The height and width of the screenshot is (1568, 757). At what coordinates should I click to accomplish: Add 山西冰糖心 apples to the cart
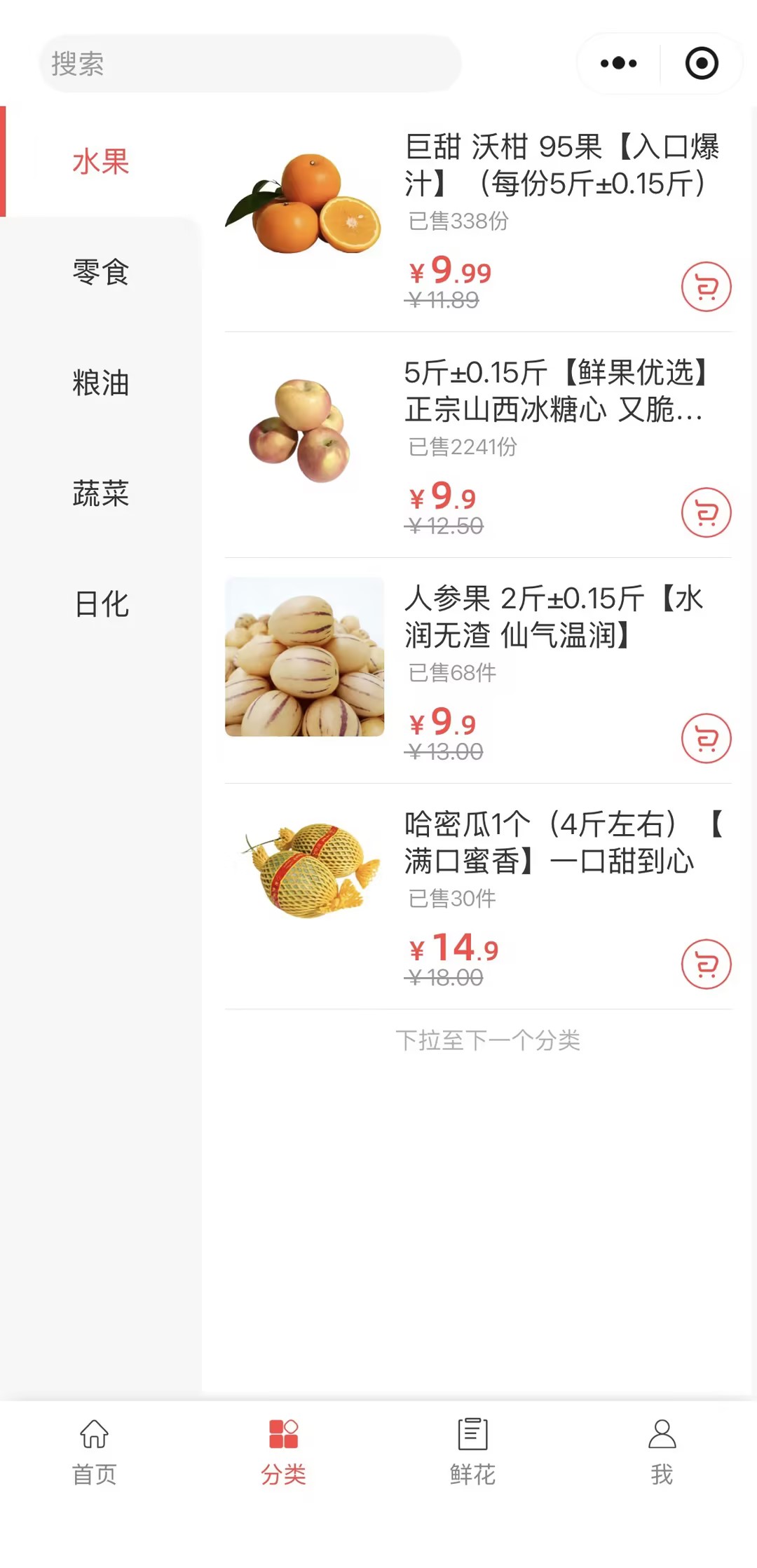pos(706,512)
